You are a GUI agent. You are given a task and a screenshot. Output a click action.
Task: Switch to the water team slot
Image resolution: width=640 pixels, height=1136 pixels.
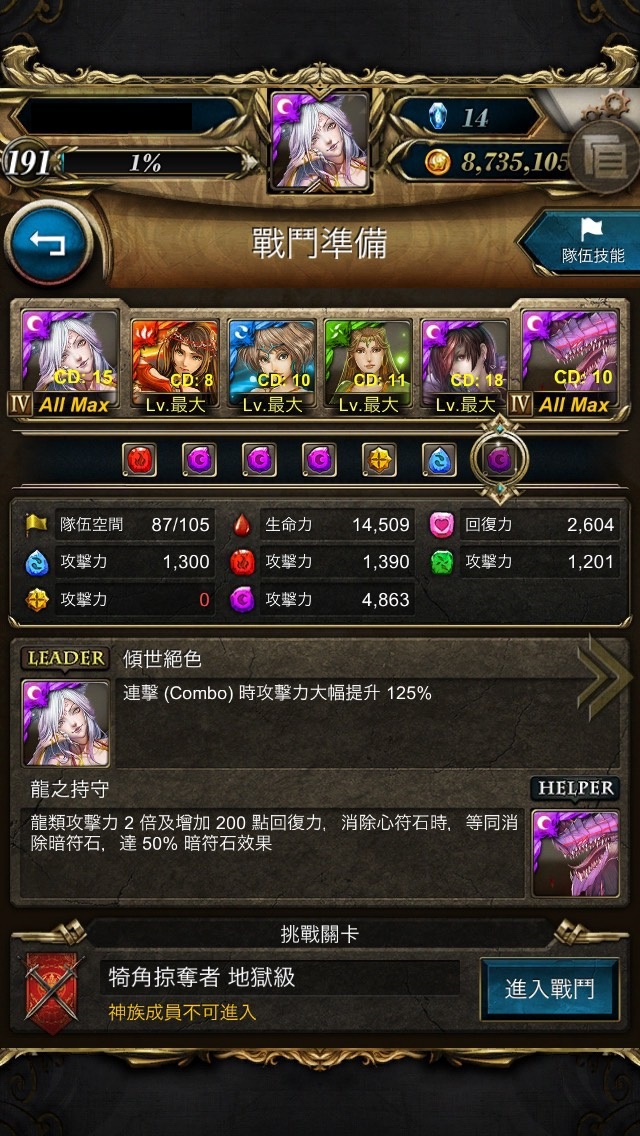coord(439,459)
